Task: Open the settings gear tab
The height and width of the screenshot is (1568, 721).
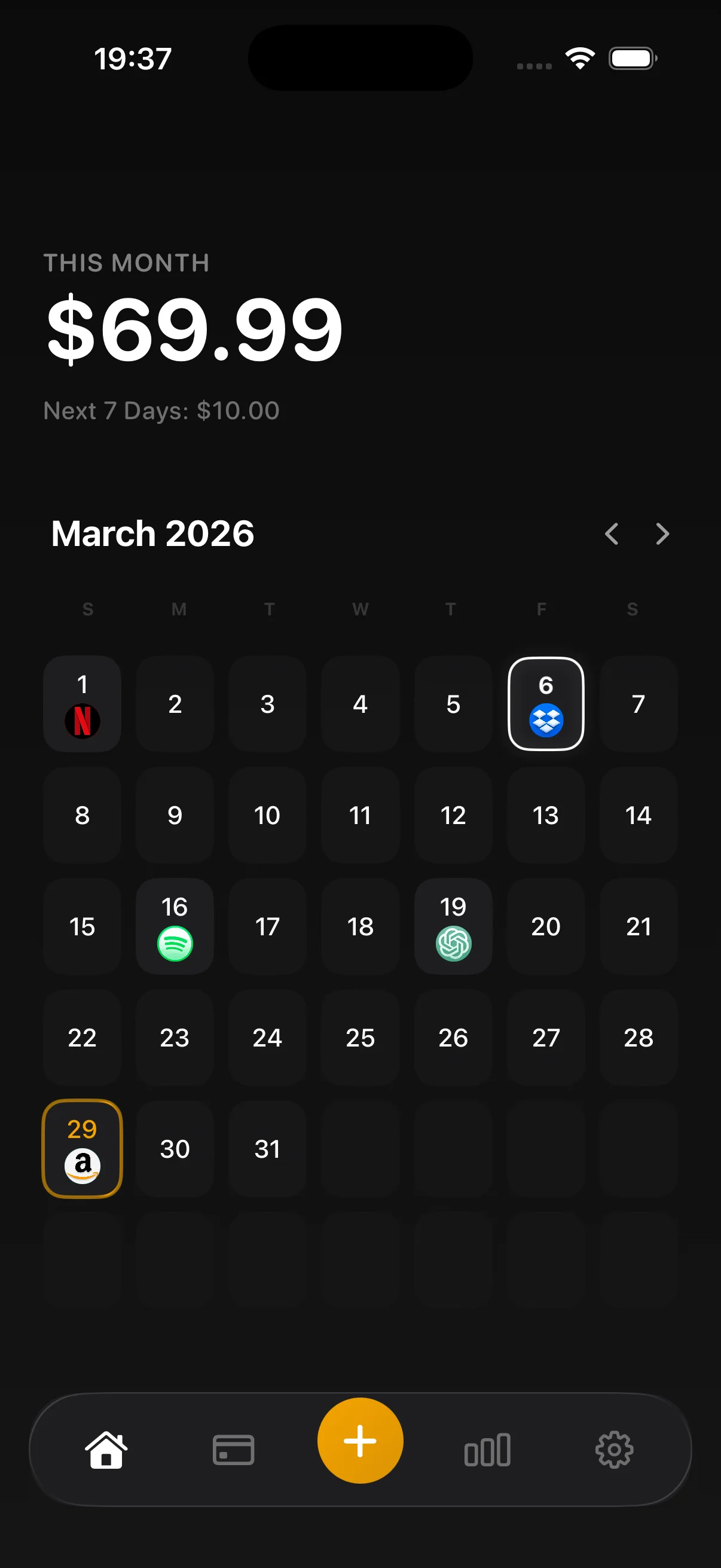Action: (614, 1450)
